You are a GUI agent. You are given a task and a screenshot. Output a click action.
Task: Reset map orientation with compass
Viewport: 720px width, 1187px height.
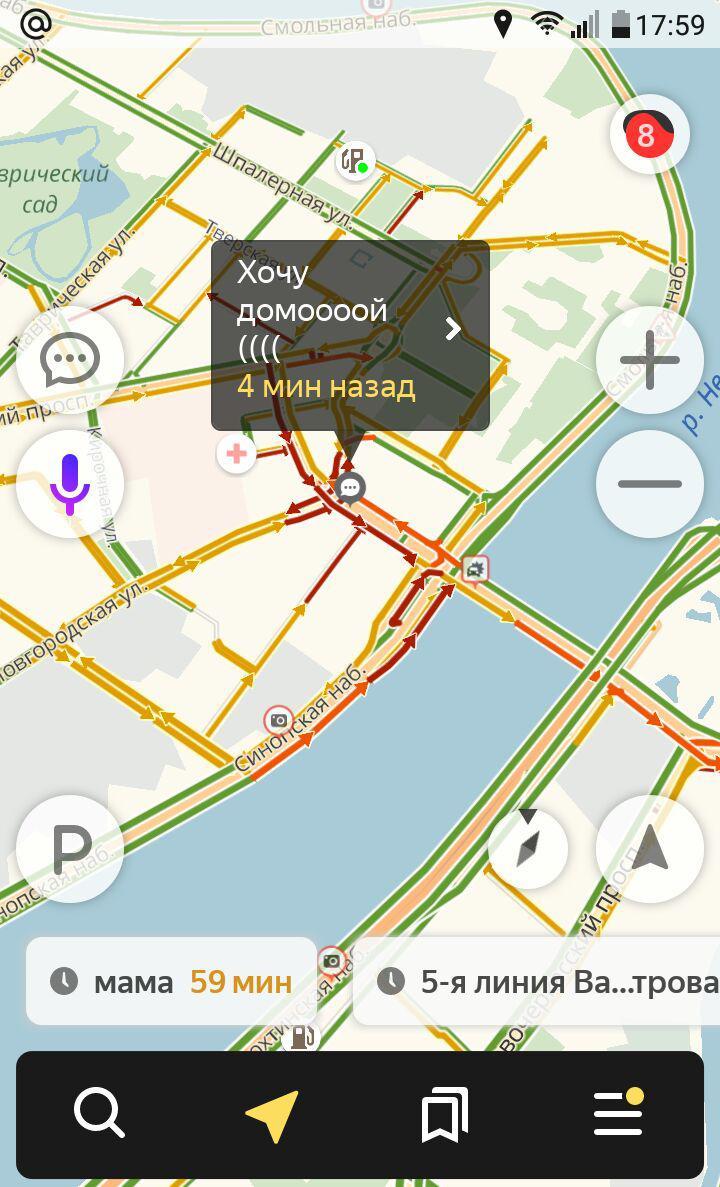pyautogui.click(x=528, y=849)
